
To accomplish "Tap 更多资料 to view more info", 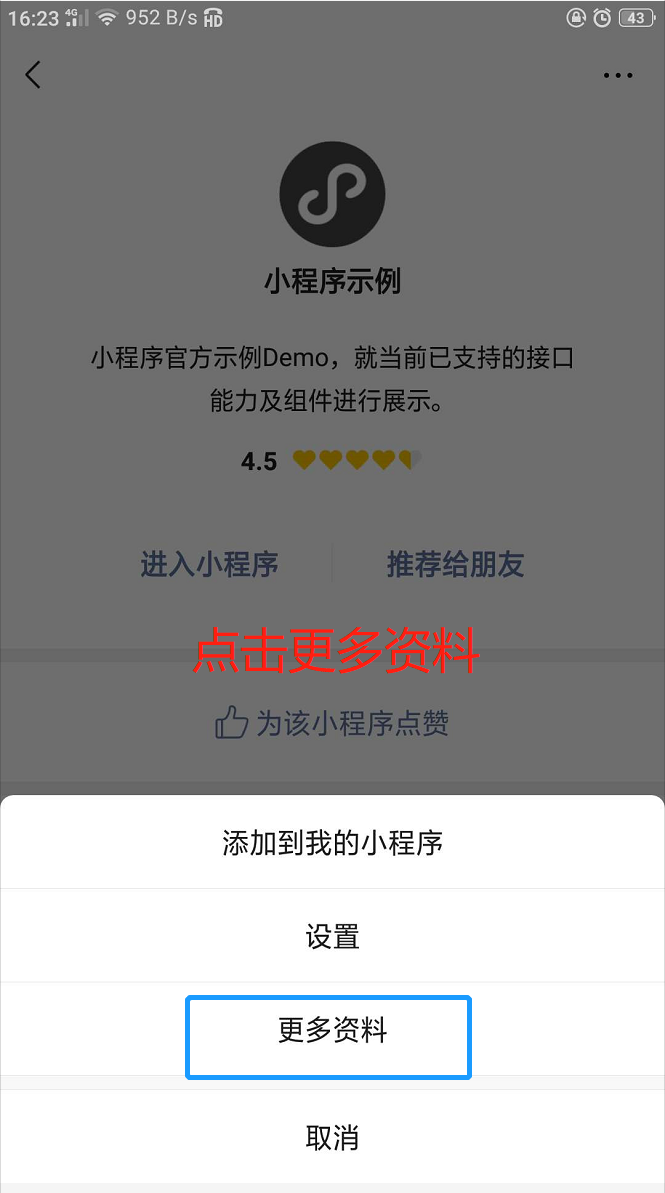I will (x=332, y=1031).
